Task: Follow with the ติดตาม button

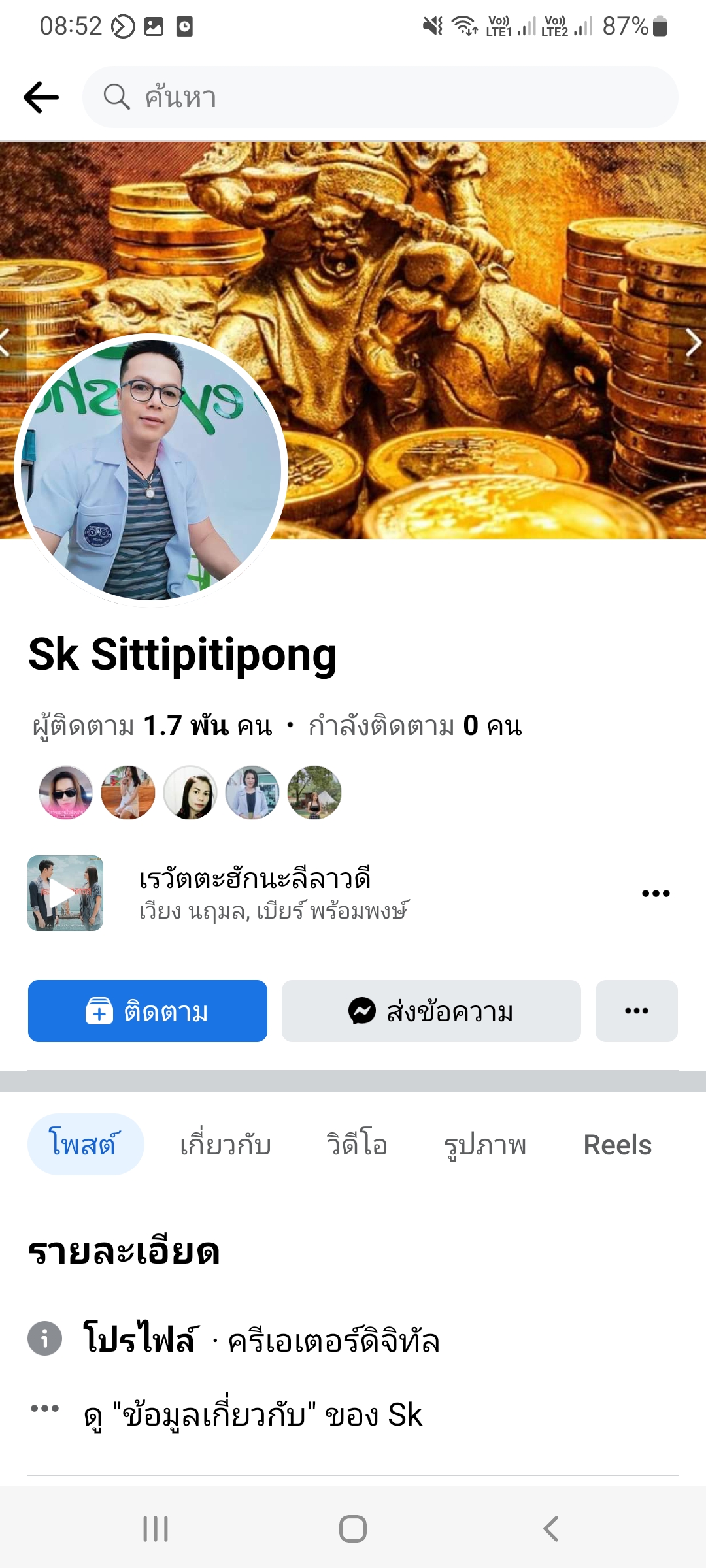Action: point(148,1011)
